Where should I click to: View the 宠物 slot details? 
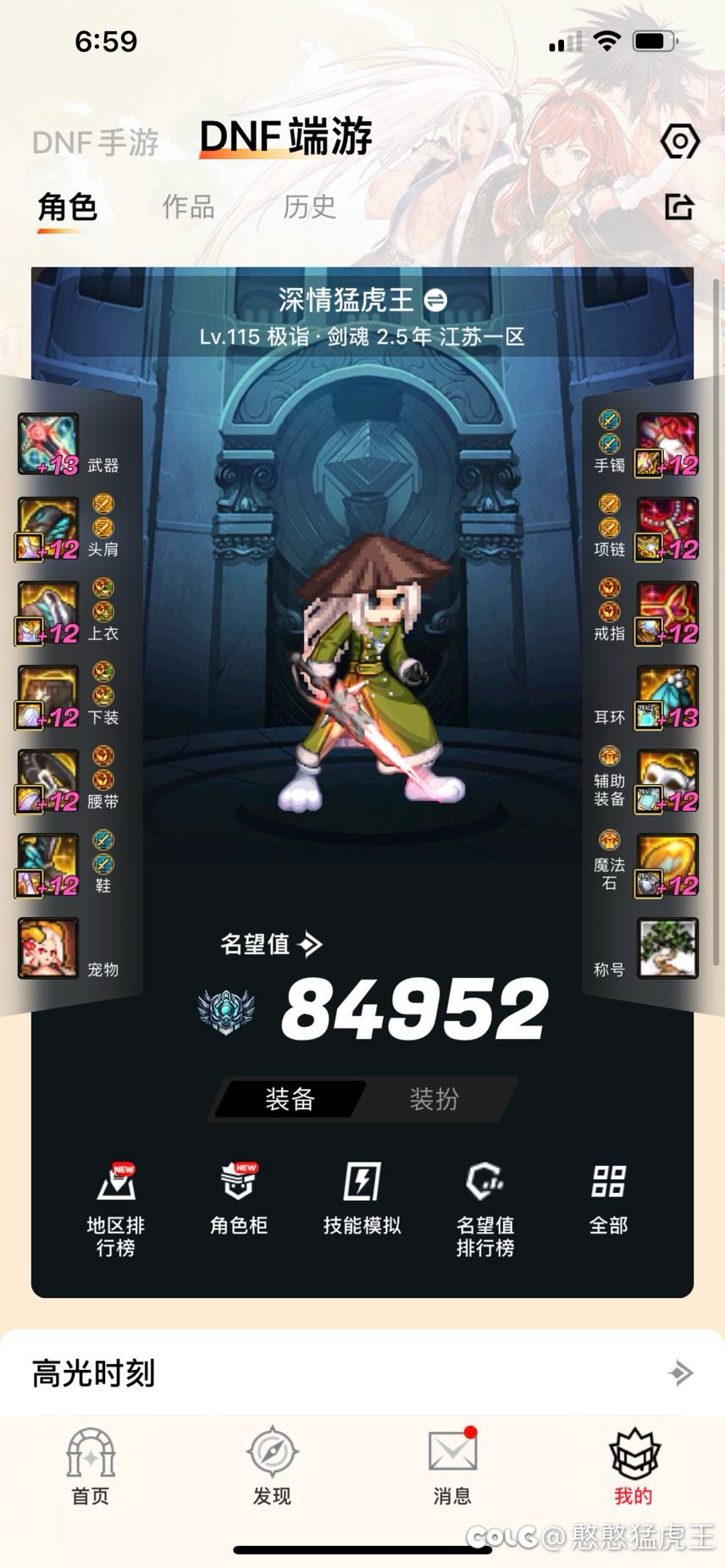click(x=48, y=948)
